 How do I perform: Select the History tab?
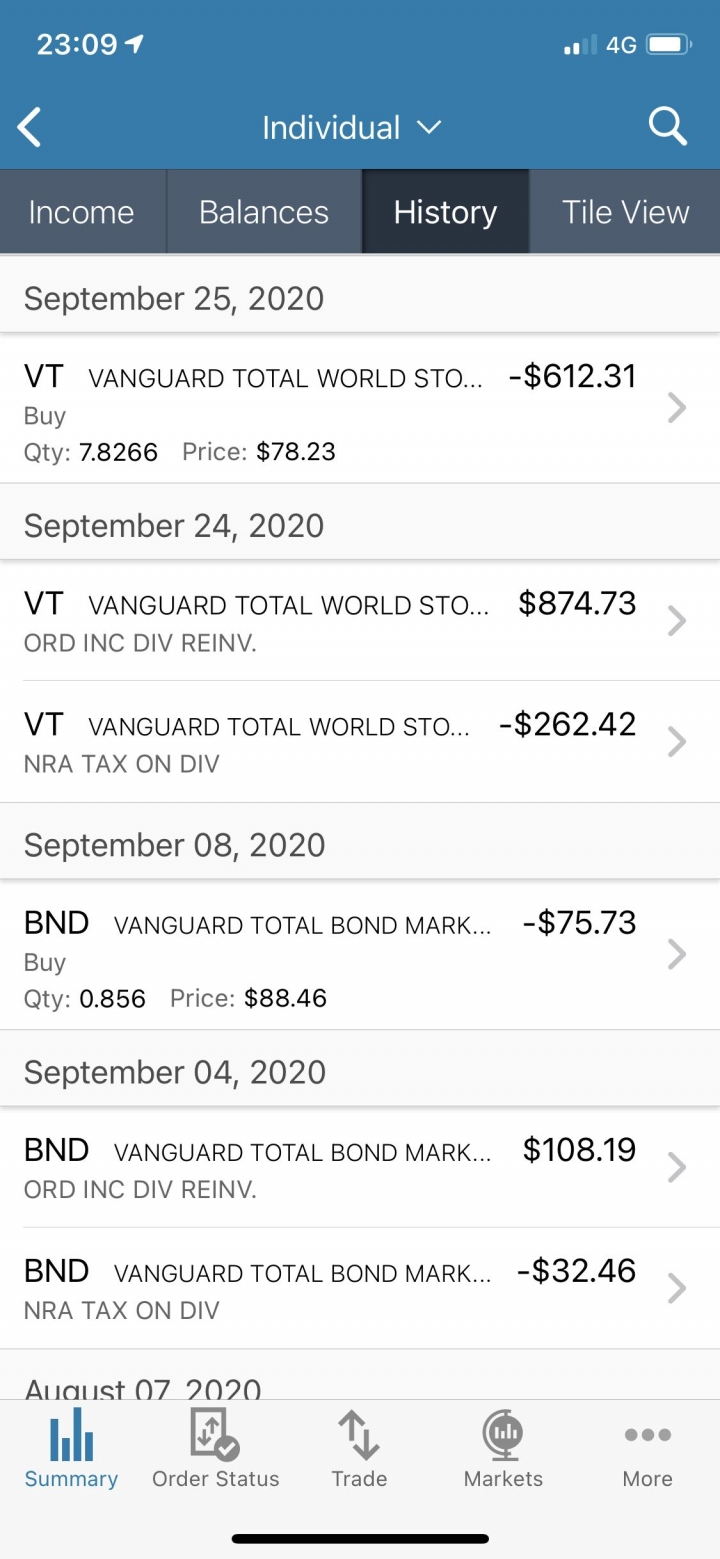point(445,212)
